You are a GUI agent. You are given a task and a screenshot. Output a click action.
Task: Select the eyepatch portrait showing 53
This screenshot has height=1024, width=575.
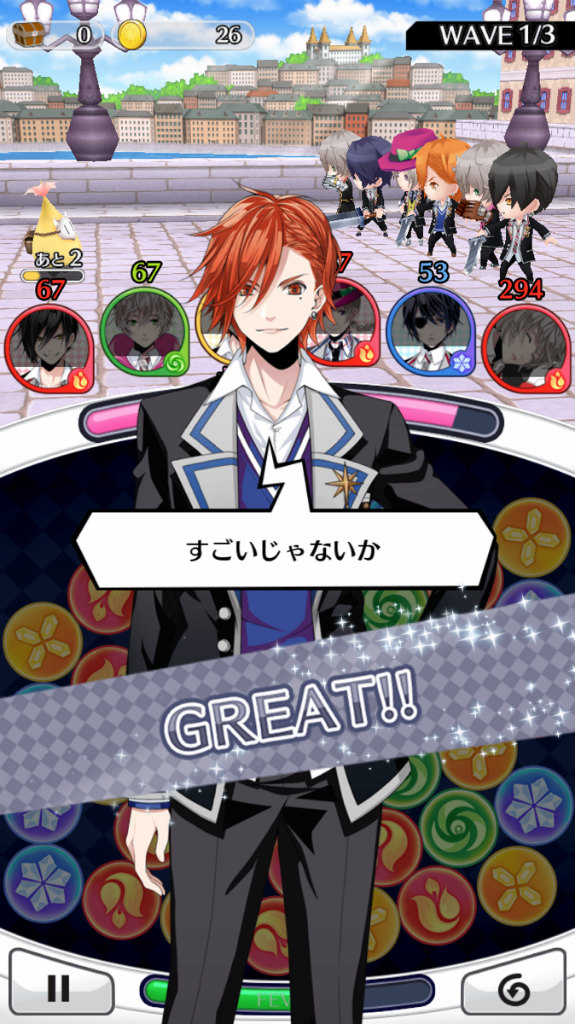pyautogui.click(x=431, y=332)
